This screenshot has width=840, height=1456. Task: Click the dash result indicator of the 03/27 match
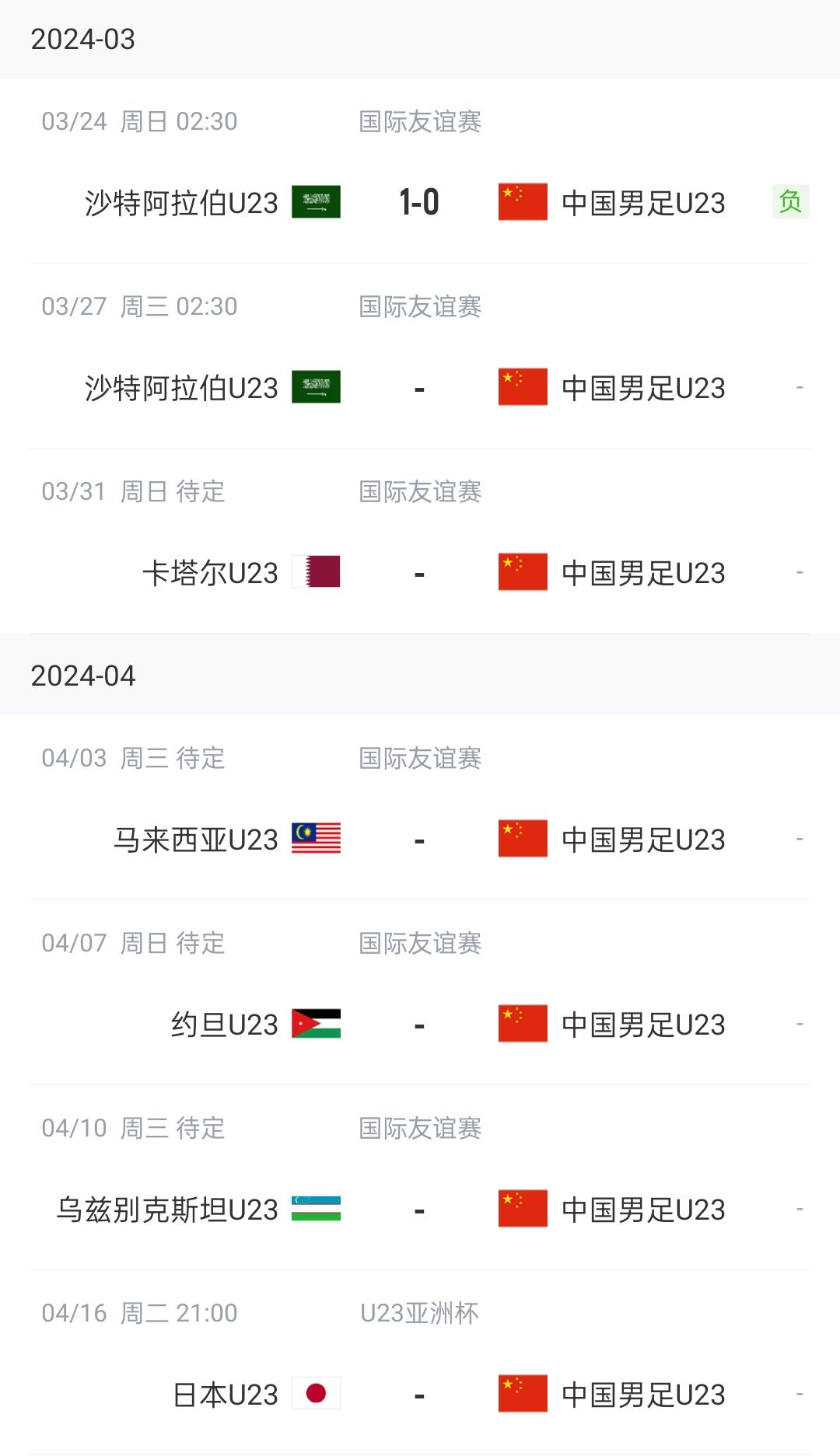420,387
